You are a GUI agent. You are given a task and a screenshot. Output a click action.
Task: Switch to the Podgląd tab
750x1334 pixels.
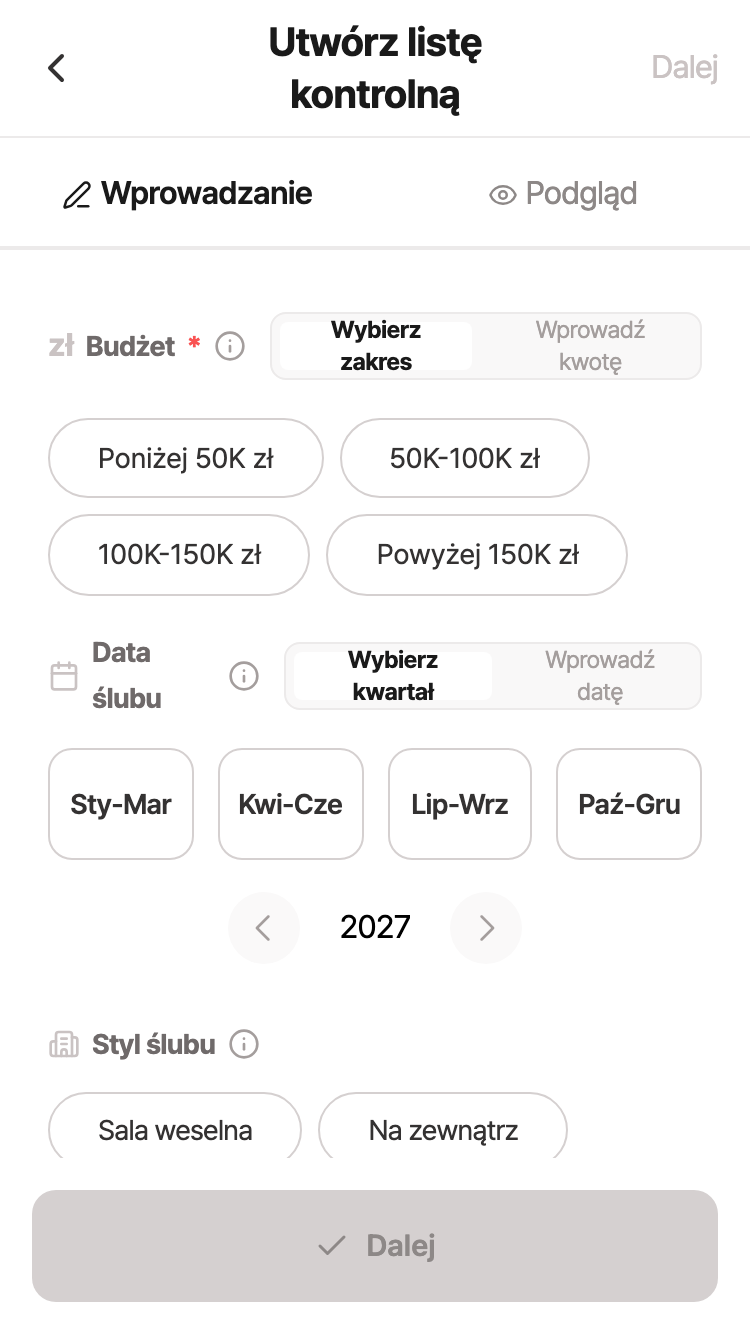pyautogui.click(x=563, y=193)
